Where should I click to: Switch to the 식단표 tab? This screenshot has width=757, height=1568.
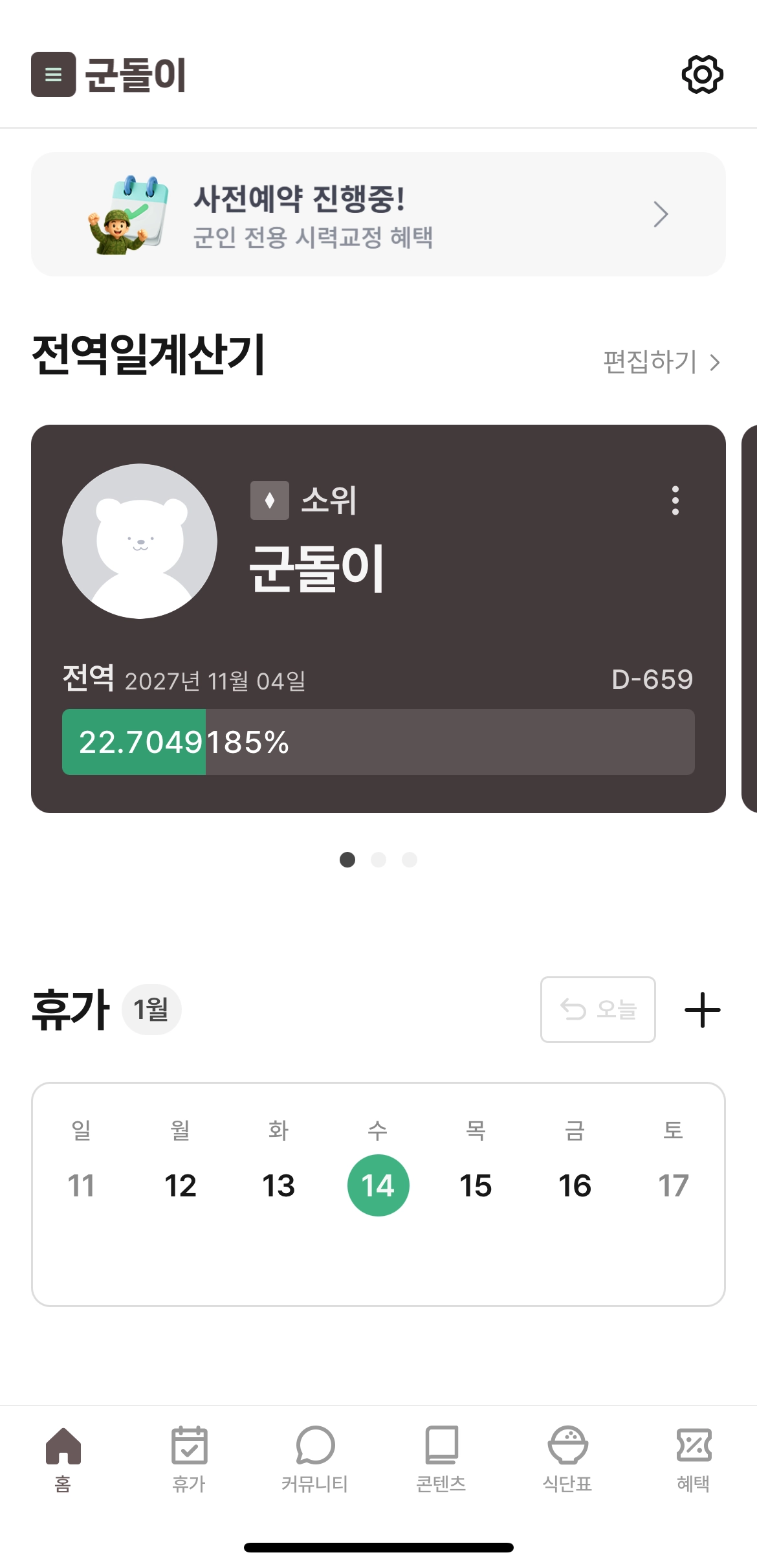coord(567,1459)
